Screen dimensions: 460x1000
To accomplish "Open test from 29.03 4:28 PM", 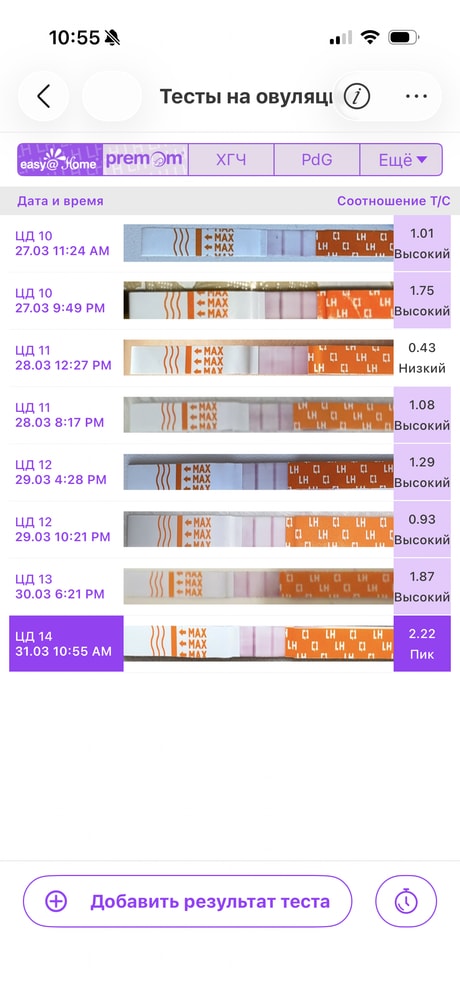I will click(x=230, y=473).
